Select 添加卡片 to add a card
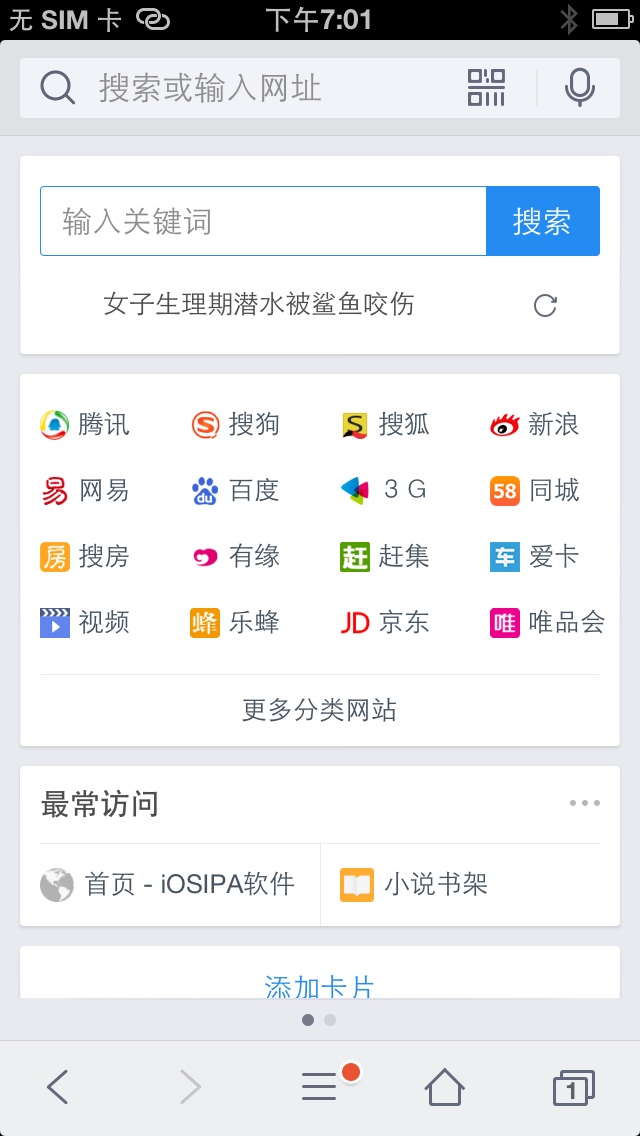 pyautogui.click(x=320, y=986)
